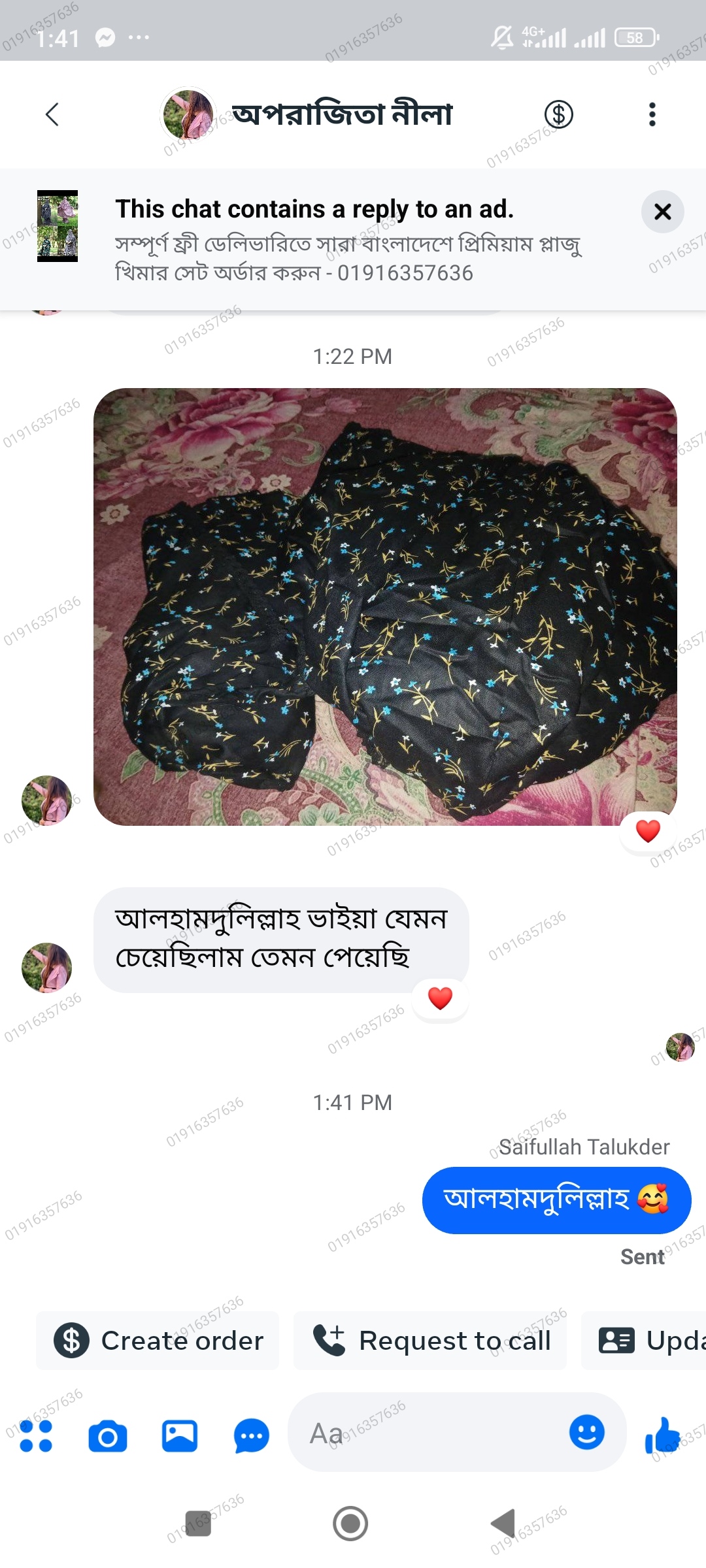706x1568 pixels.
Task: Open the four-dot more options menu
Action: [36, 1436]
